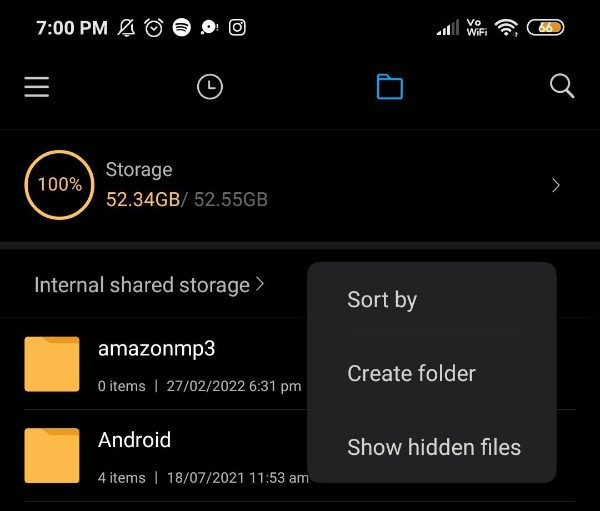Screen dimensions: 600x511
Task: Switch to the folder browser tab
Action: [389, 87]
